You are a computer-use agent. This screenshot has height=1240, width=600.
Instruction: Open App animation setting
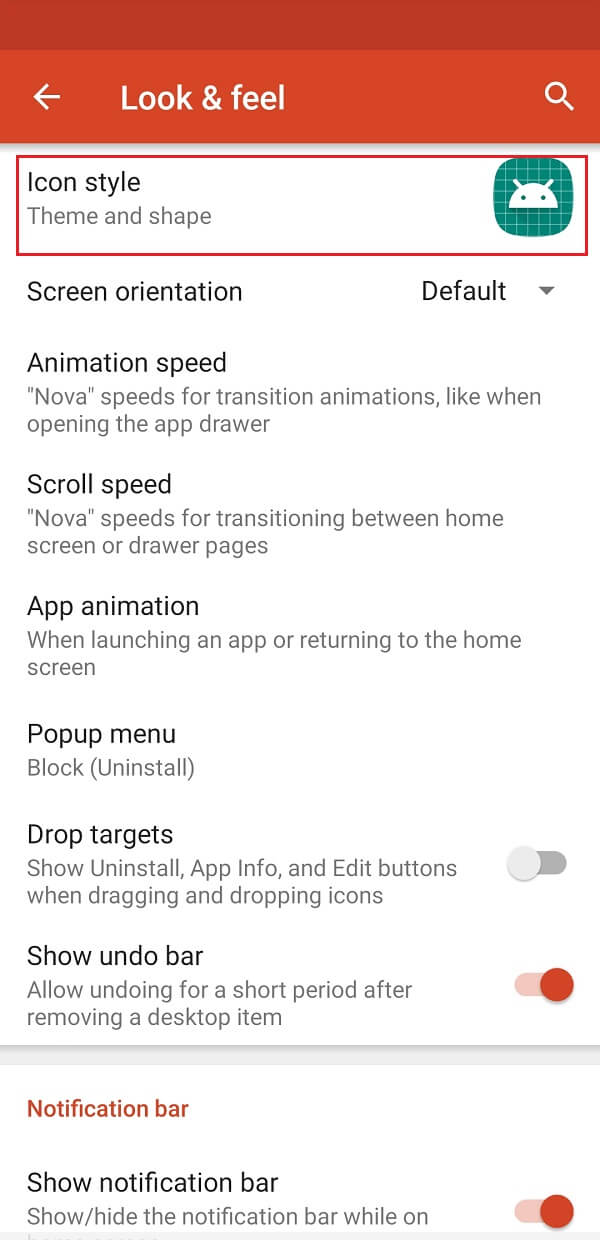point(300,636)
